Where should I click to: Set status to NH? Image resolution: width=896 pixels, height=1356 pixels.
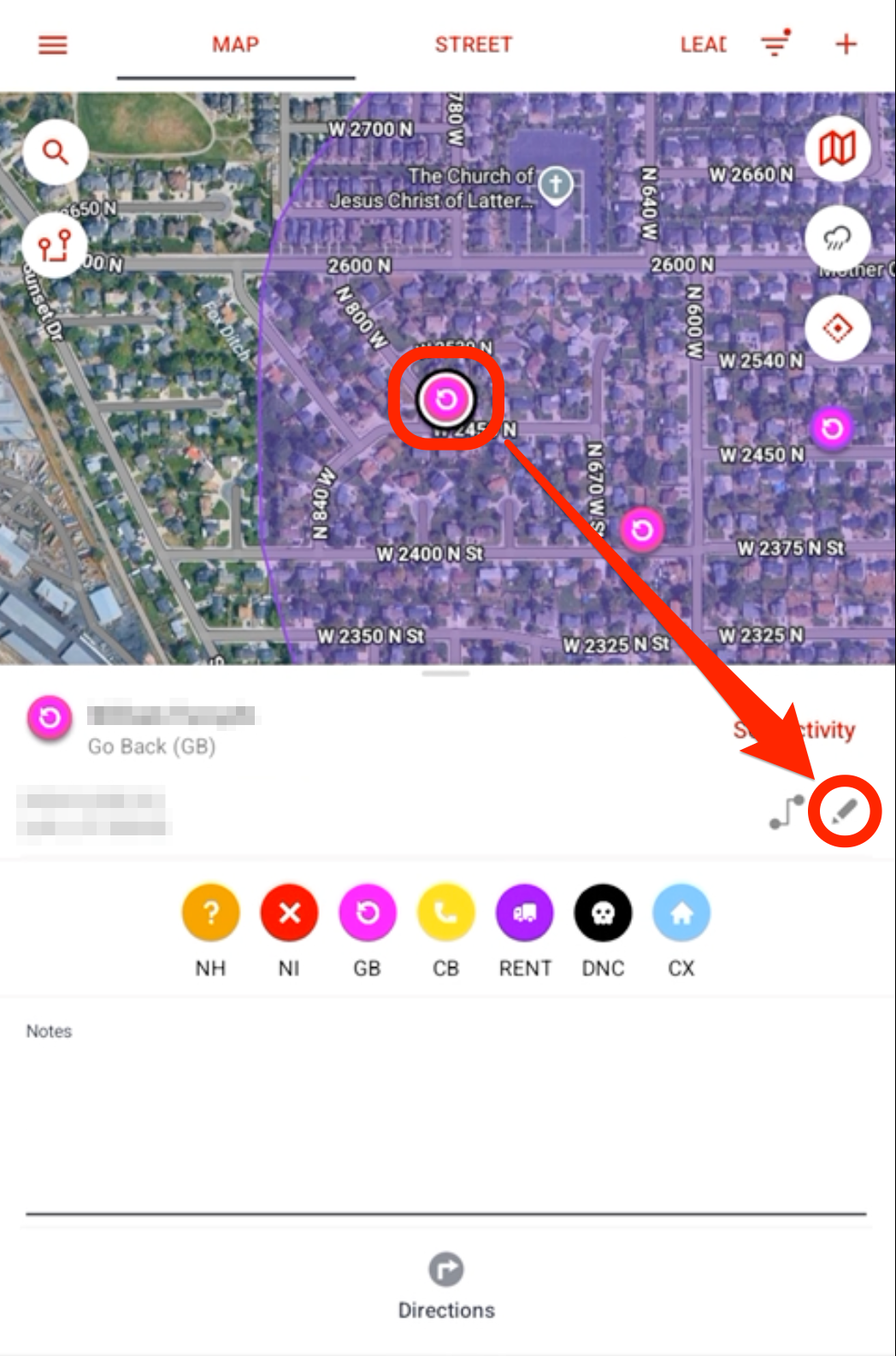point(210,914)
